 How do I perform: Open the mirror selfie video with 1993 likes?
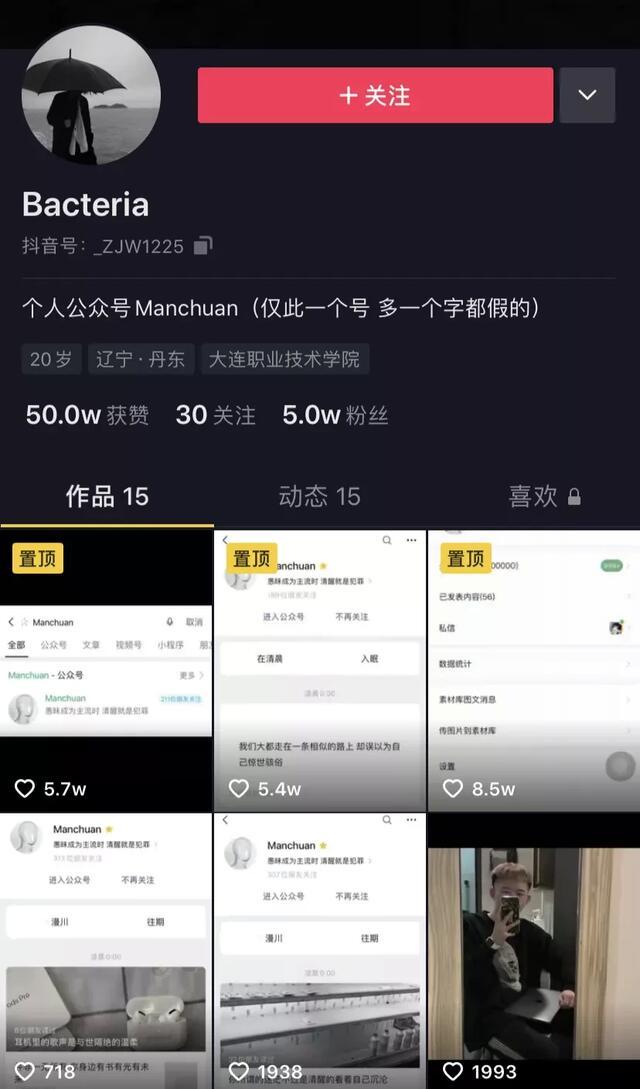[533, 950]
